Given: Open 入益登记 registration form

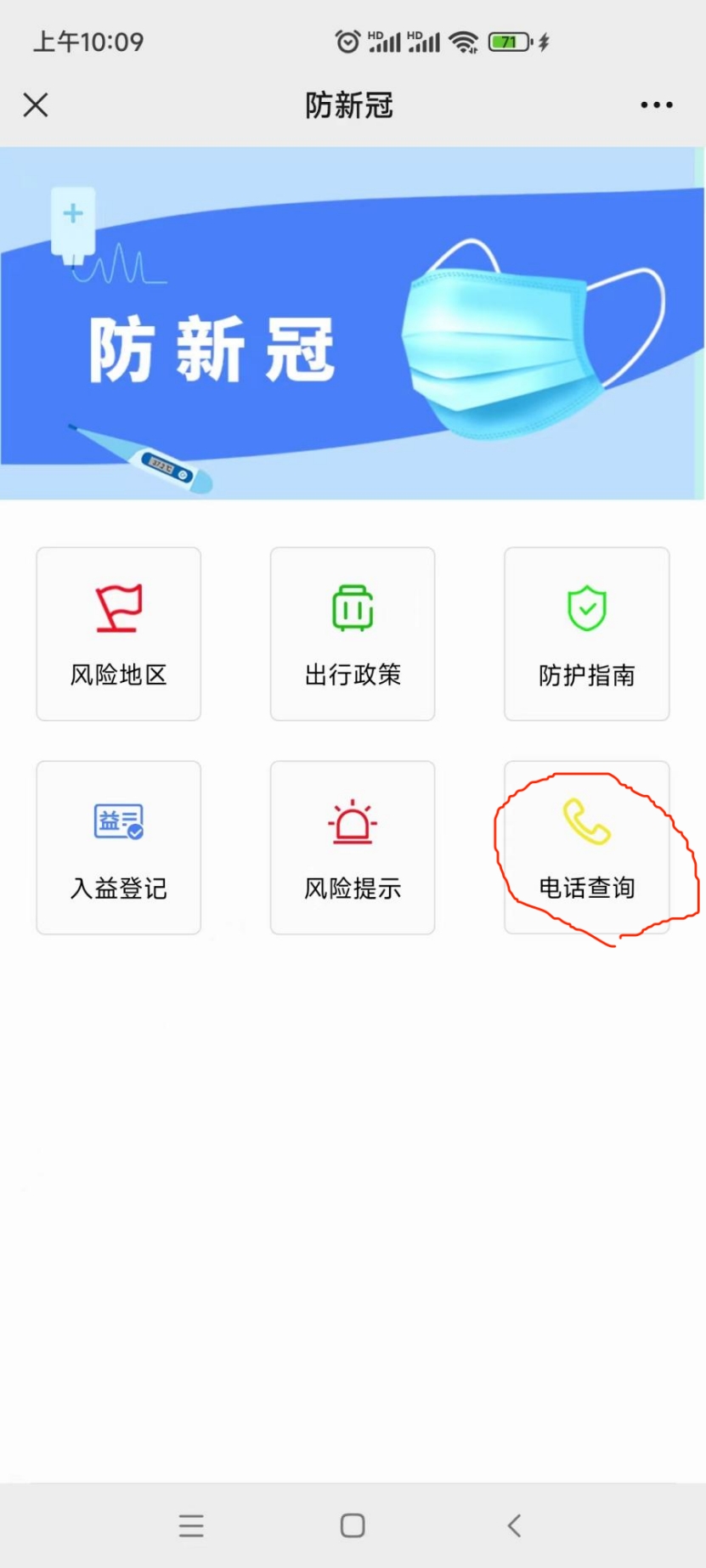Looking at the screenshot, I should point(119,848).
